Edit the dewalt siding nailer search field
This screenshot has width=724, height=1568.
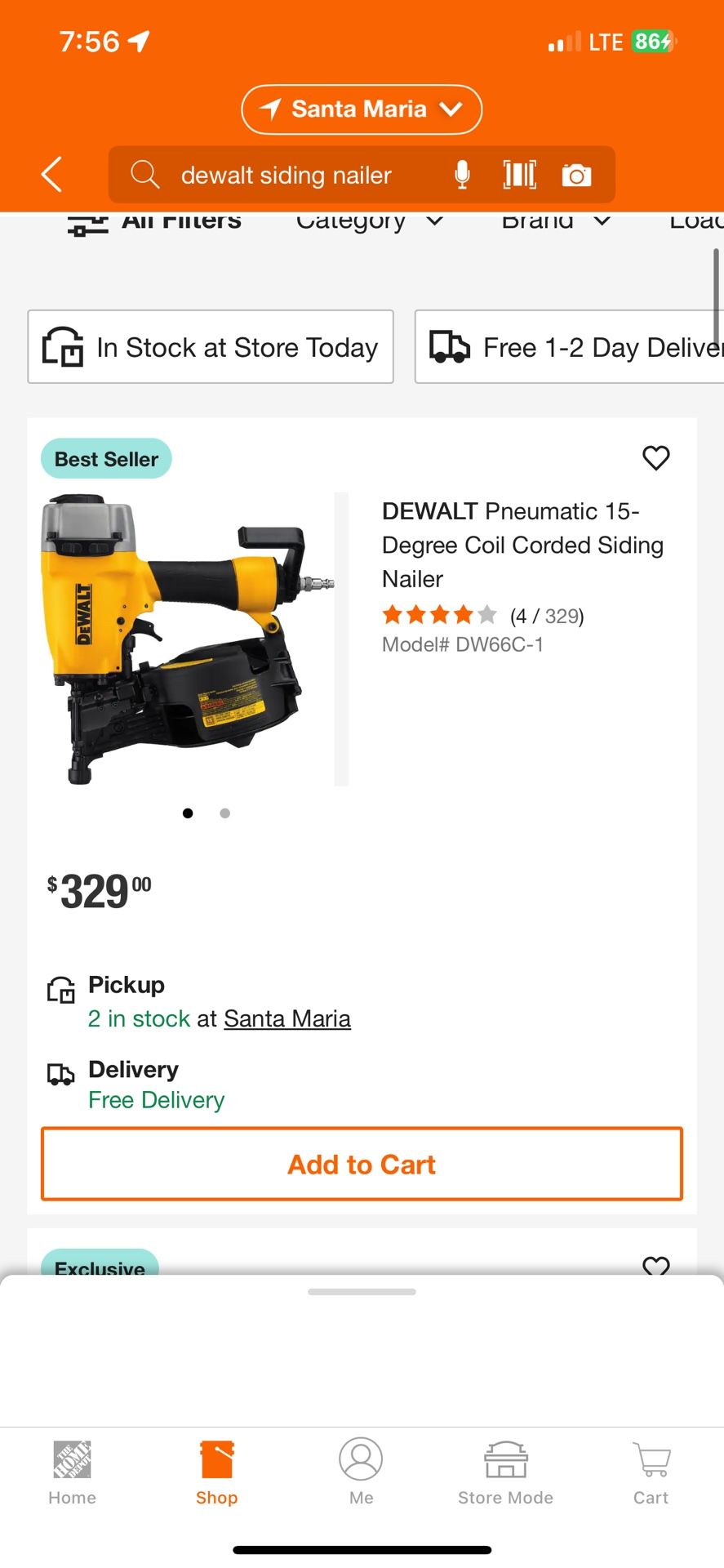(x=286, y=175)
